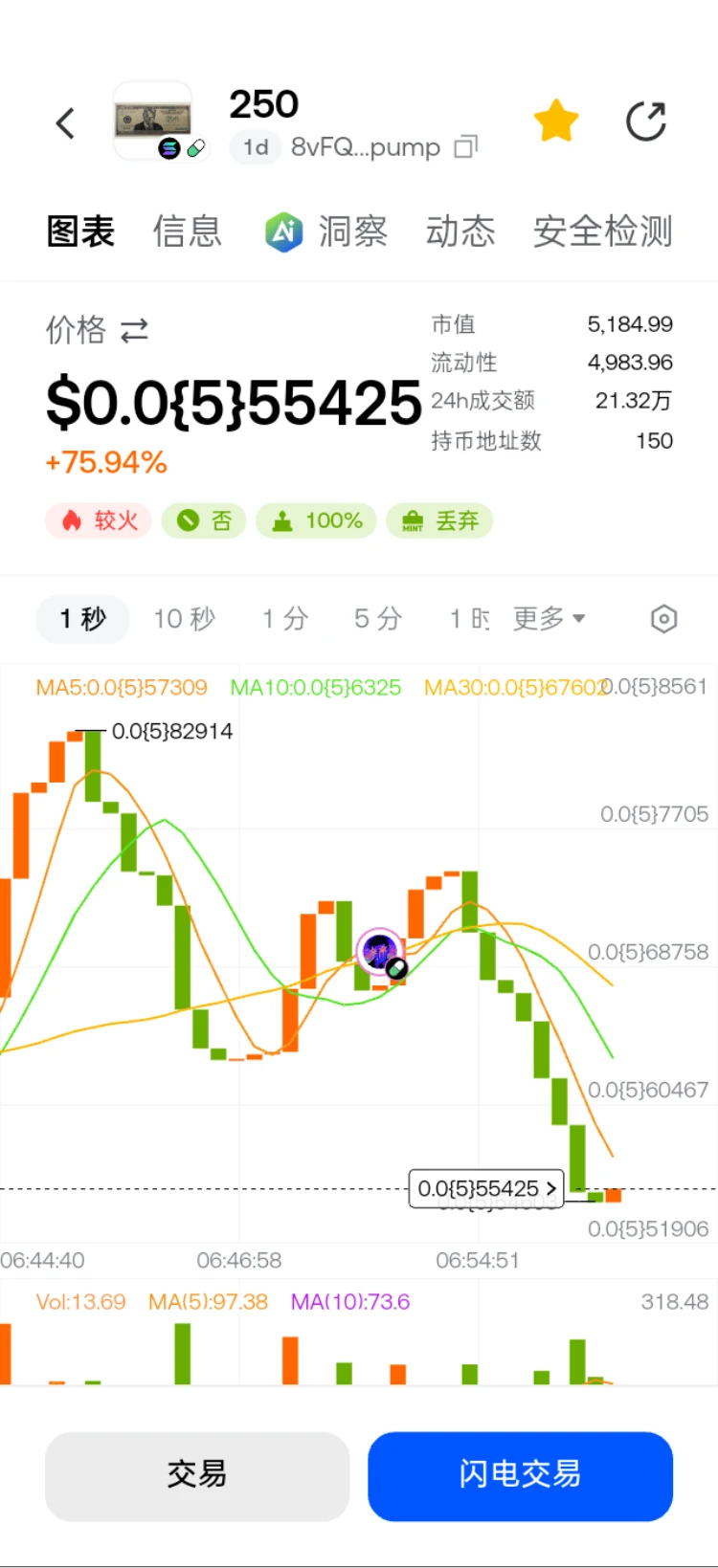The image size is (718, 1568).
Task: Start 闪电交易 flash trade
Action: click(520, 1474)
